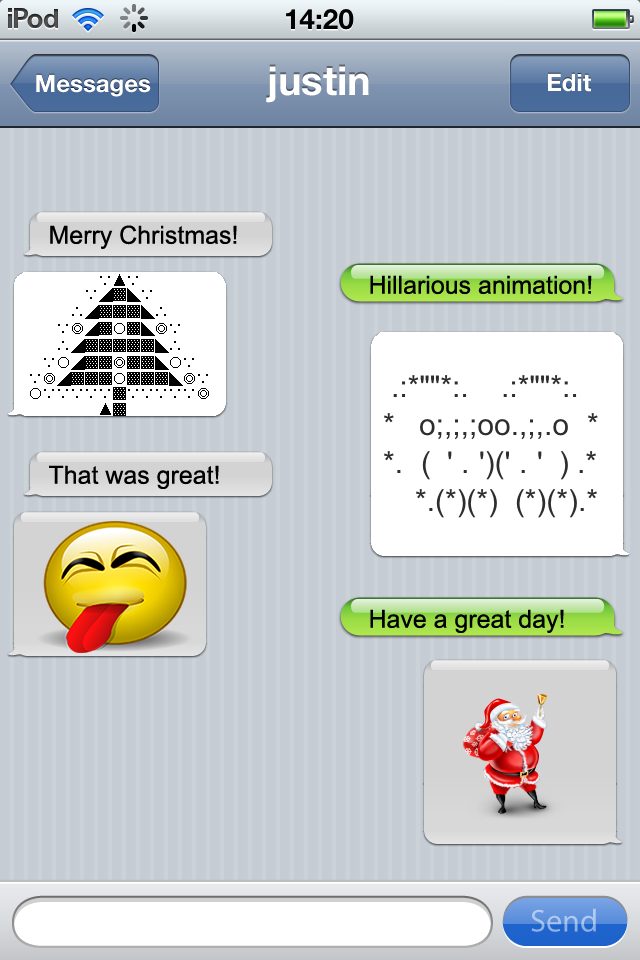Focus the message text field
This screenshot has height=960, width=640.
click(x=250, y=921)
